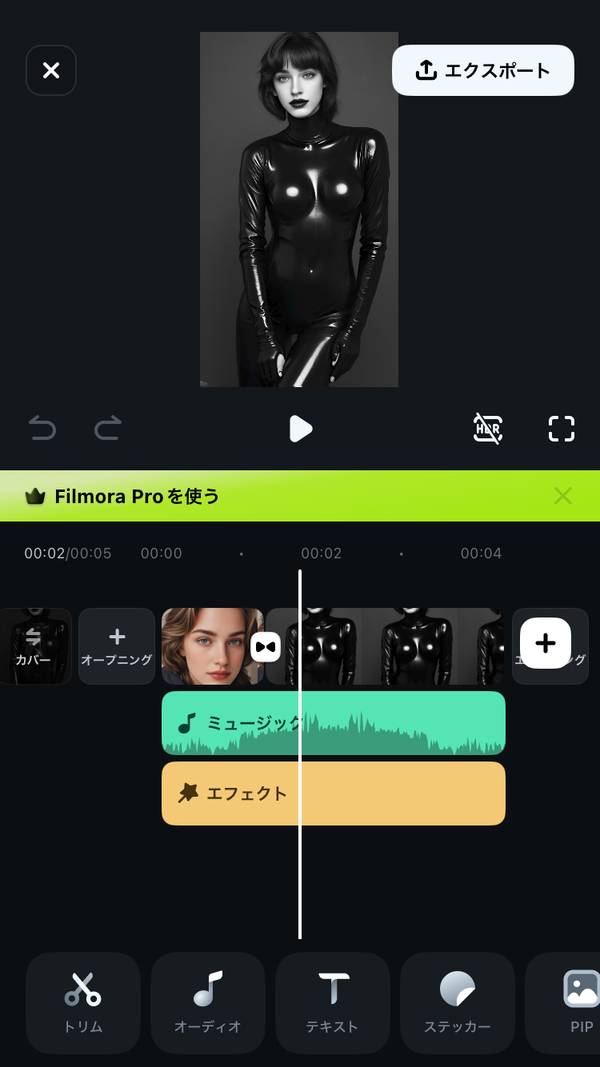Open the オーディオ audio tool
This screenshot has height=1067, width=600.
click(207, 1003)
